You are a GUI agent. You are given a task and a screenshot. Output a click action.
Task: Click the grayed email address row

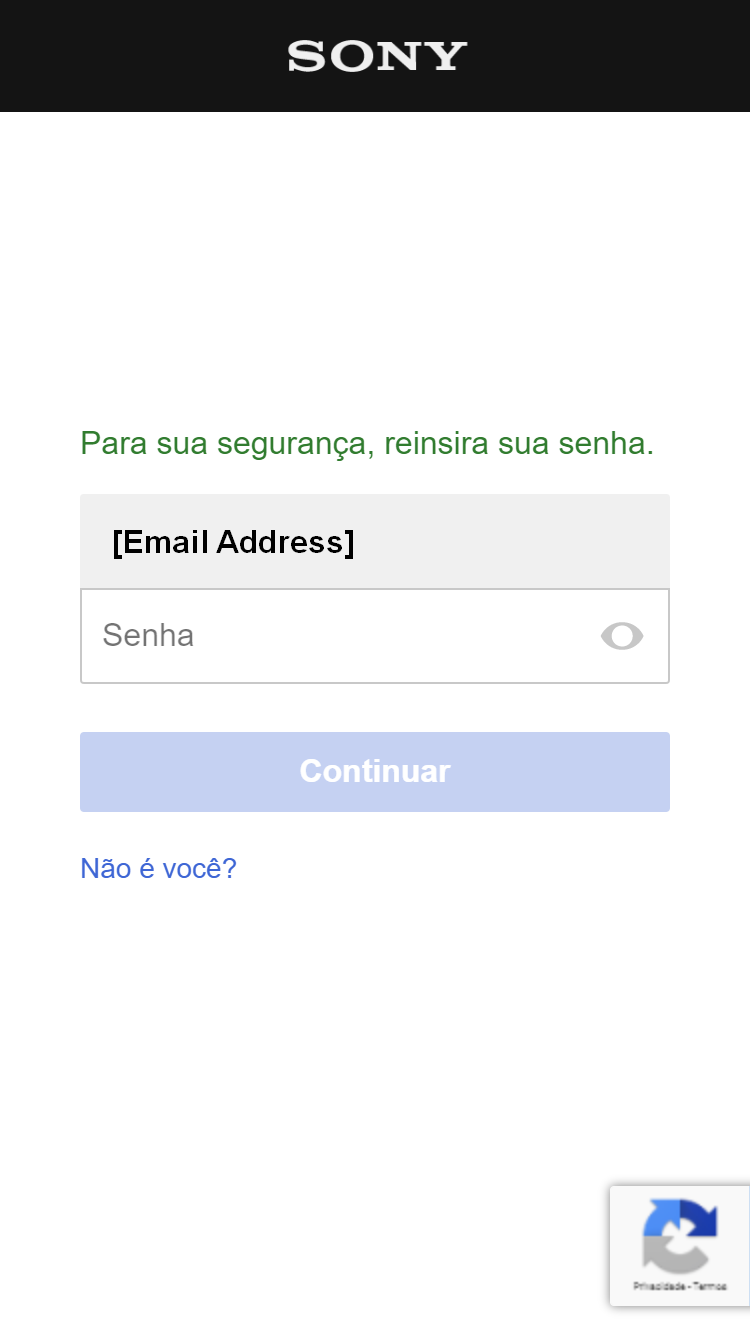click(x=375, y=541)
